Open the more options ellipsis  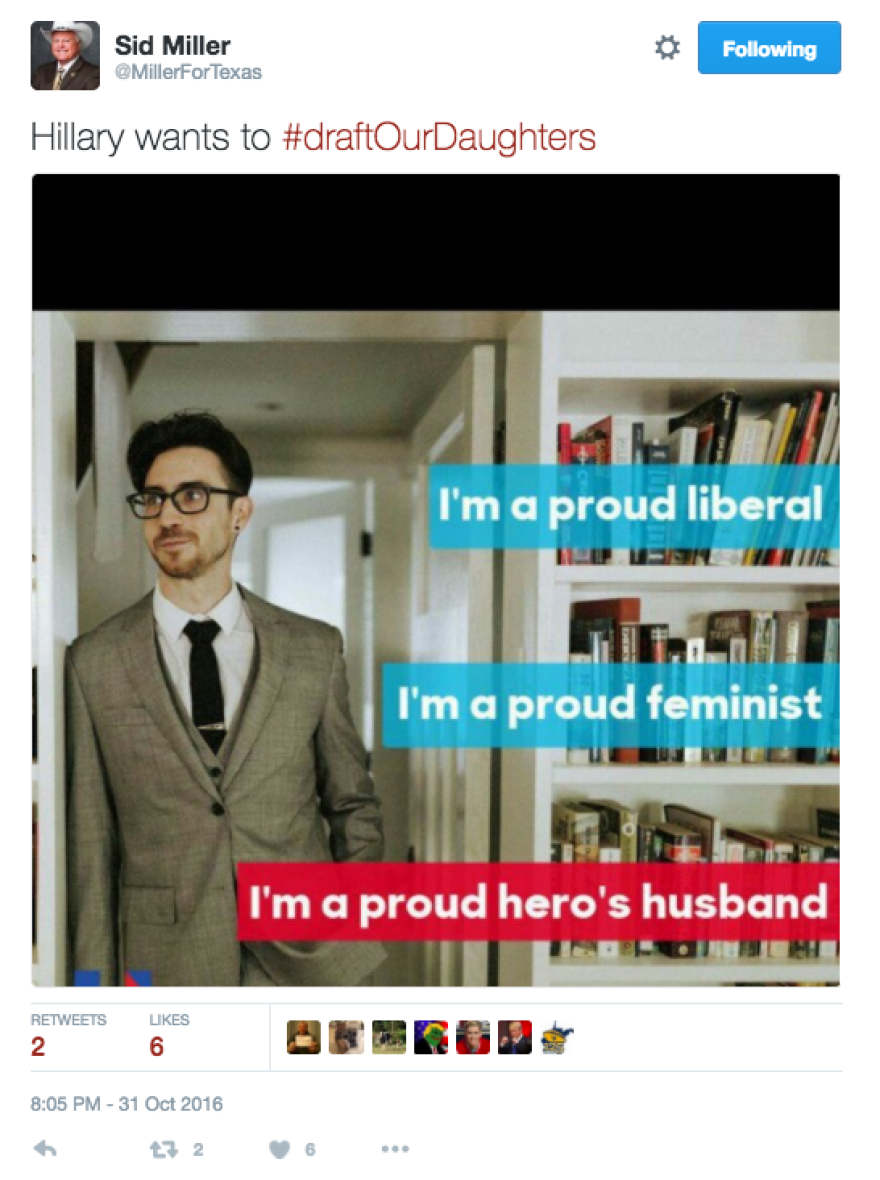click(x=395, y=1149)
